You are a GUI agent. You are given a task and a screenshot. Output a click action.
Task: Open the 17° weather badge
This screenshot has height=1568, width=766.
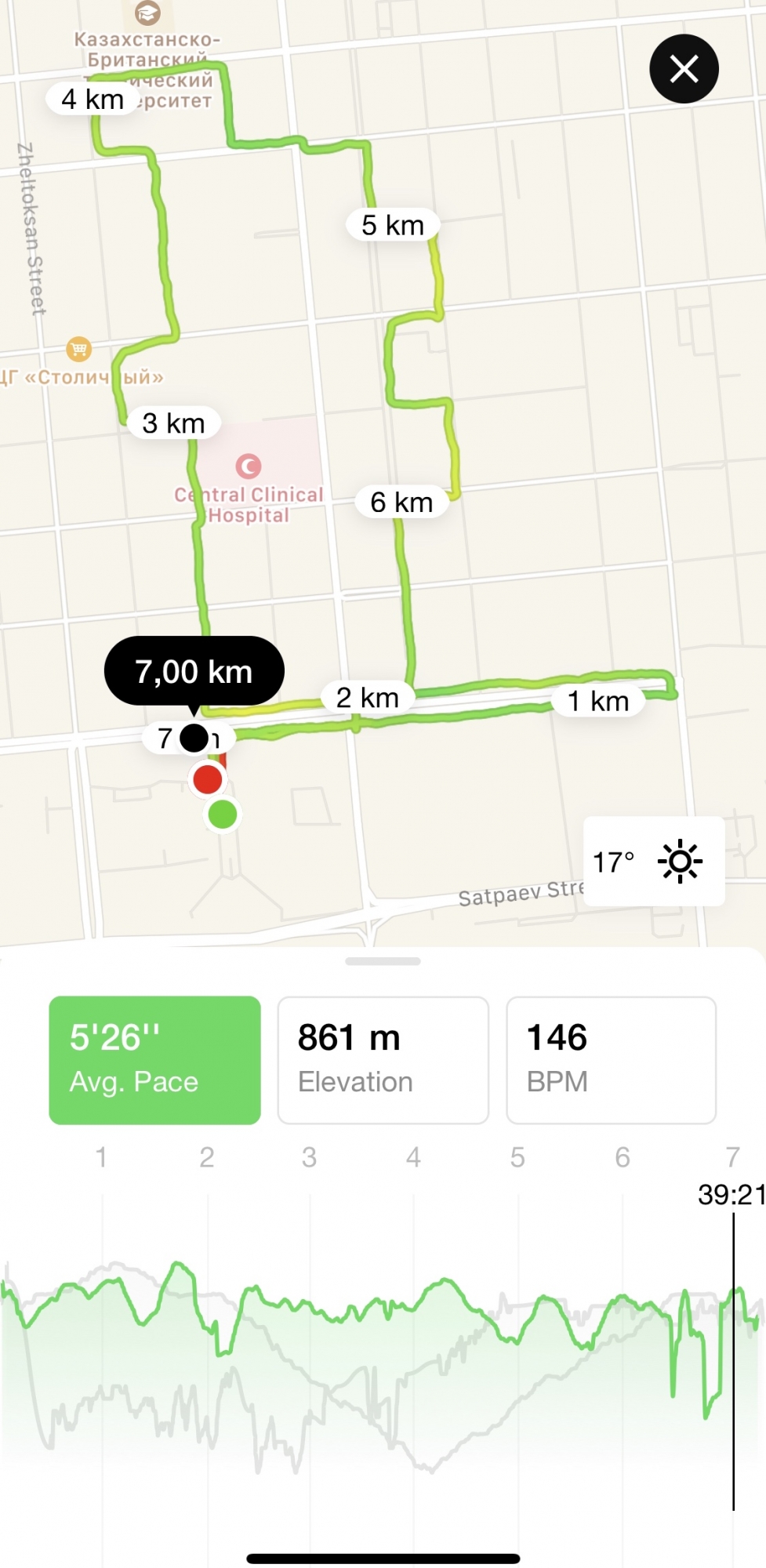pos(653,862)
